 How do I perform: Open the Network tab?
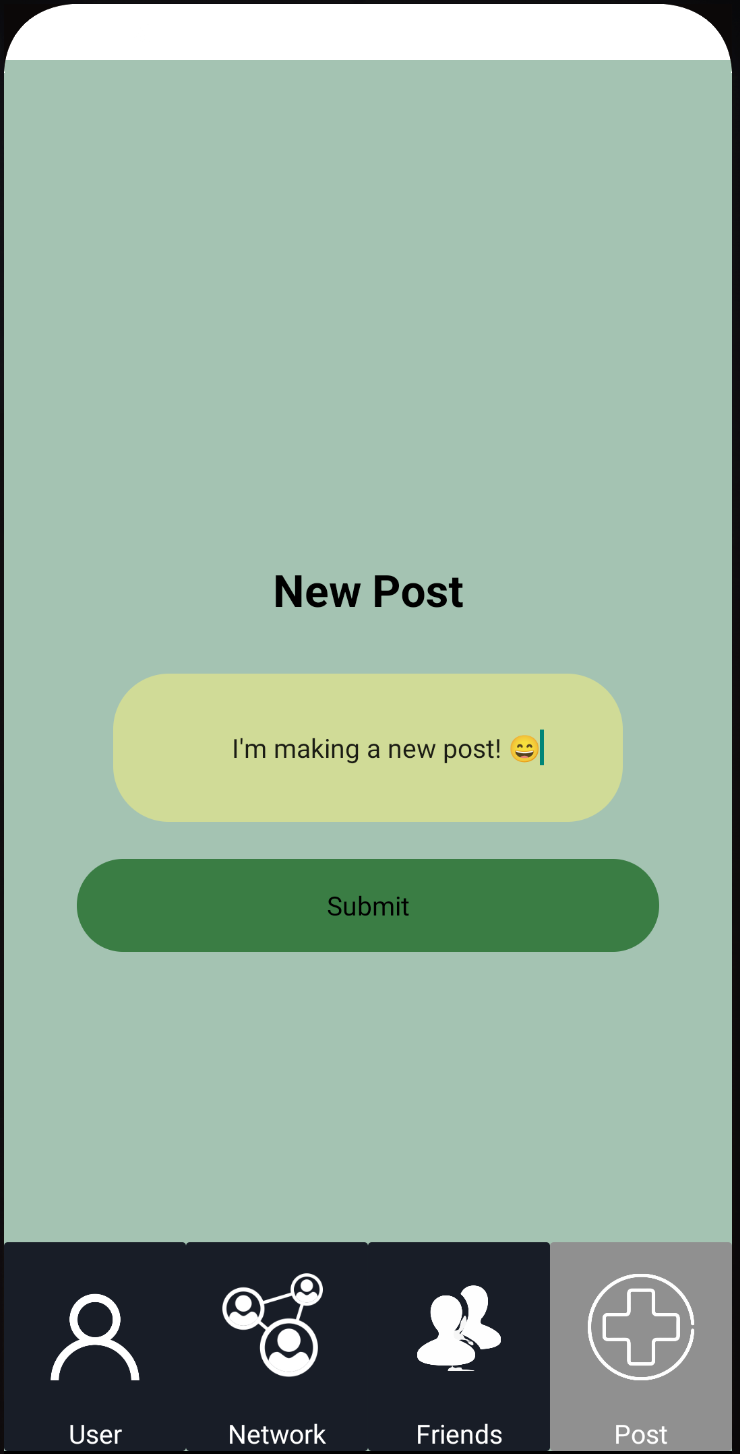point(277,1347)
